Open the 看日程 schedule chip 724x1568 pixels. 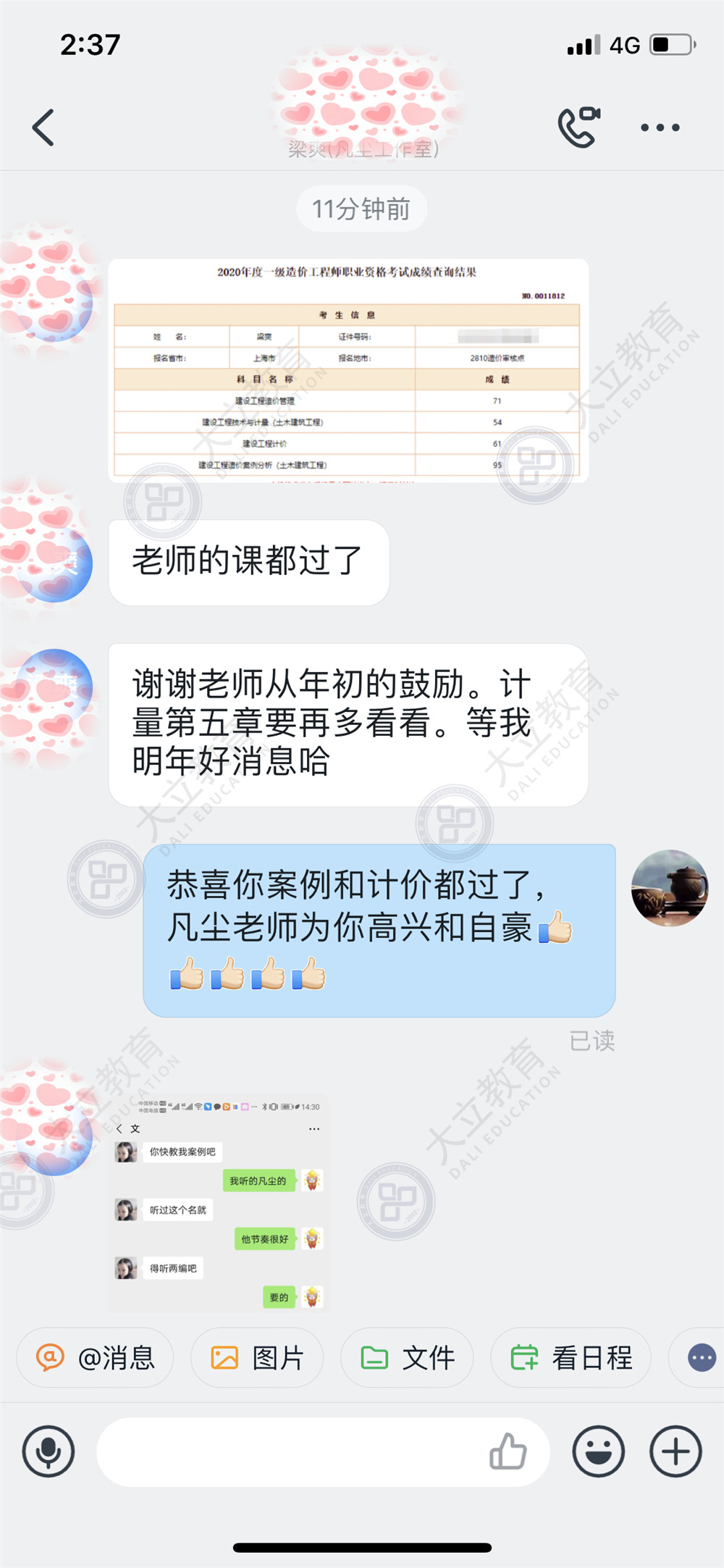point(571,1357)
